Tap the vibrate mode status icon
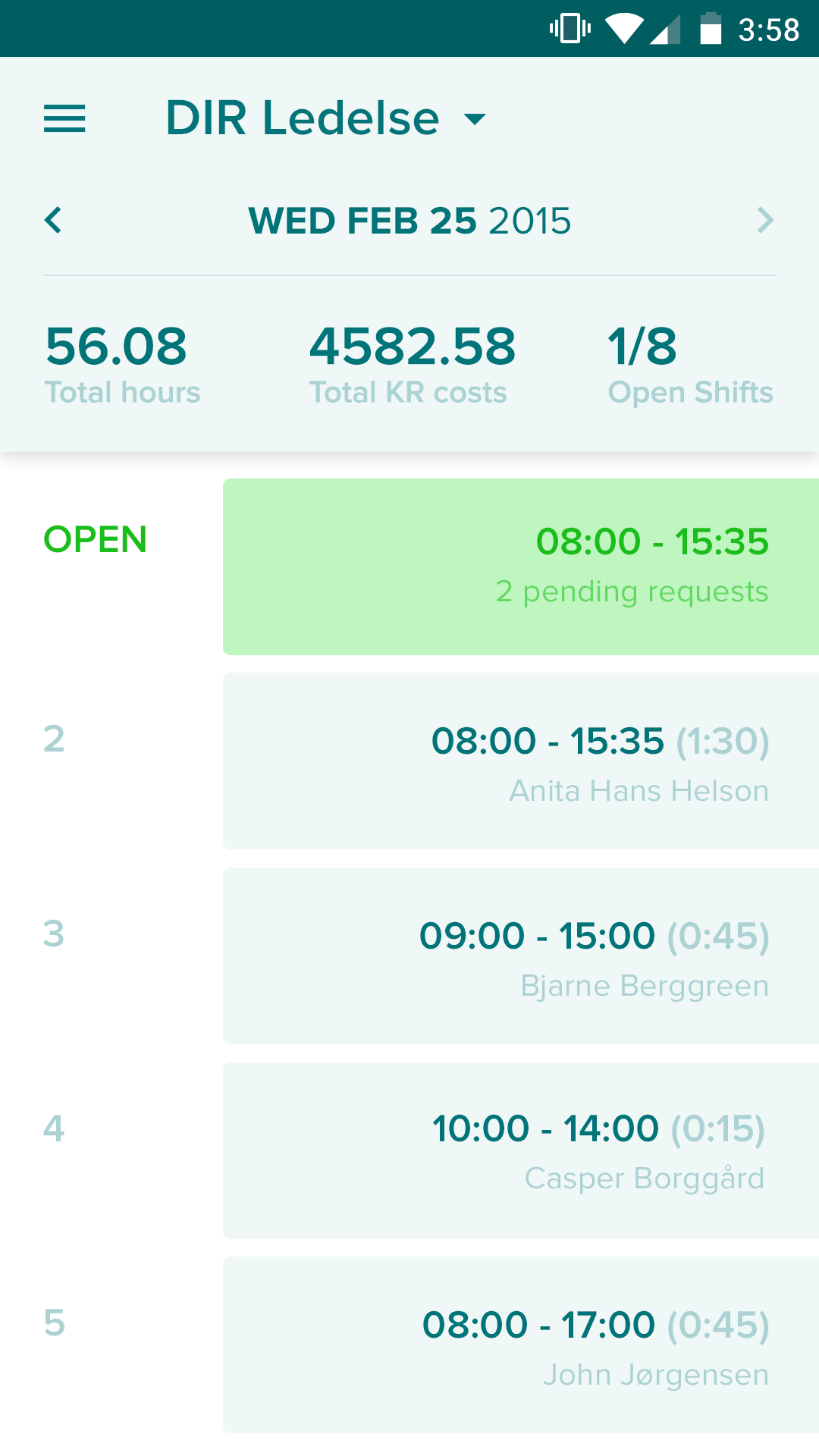Viewport: 819px width, 1456px height. click(x=567, y=29)
